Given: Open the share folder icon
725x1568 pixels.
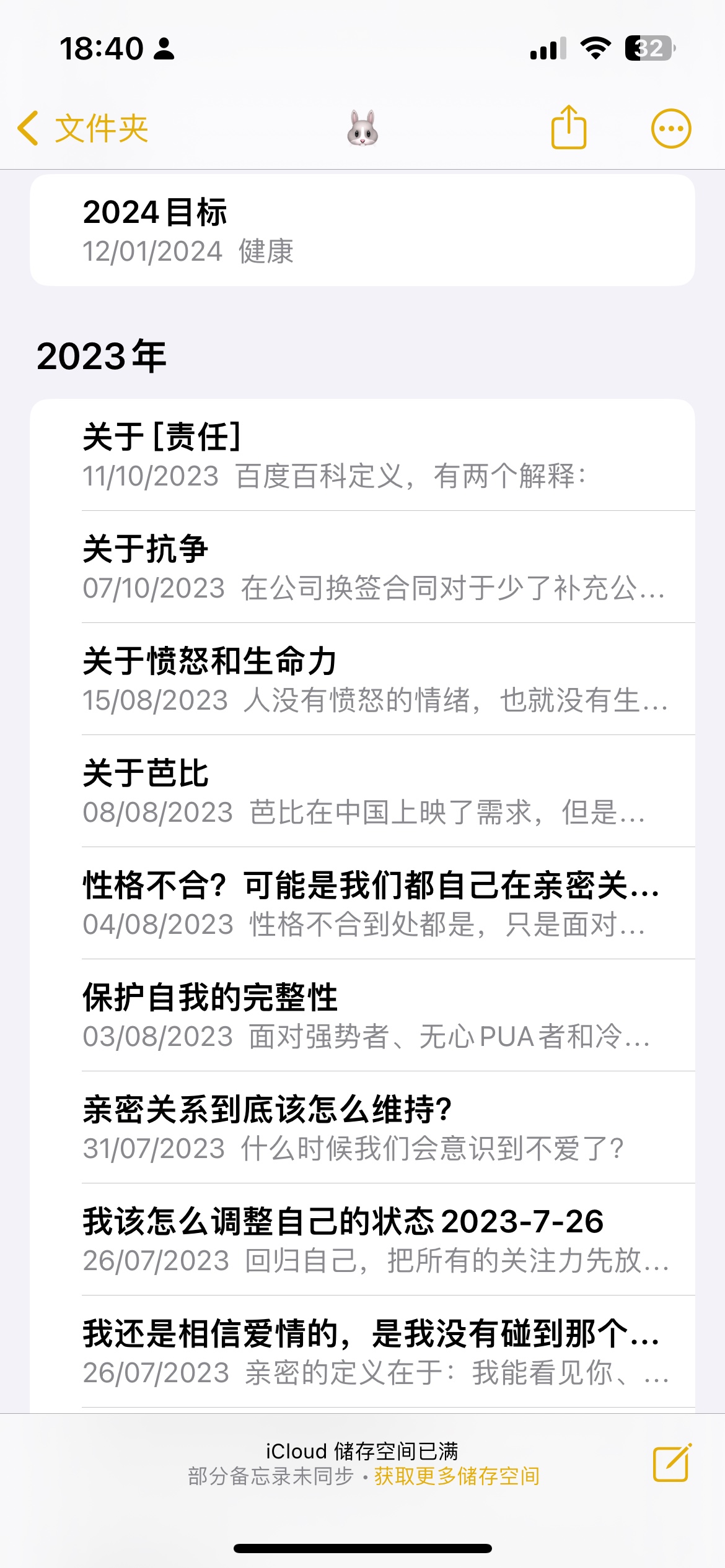Looking at the screenshot, I should click(x=568, y=127).
